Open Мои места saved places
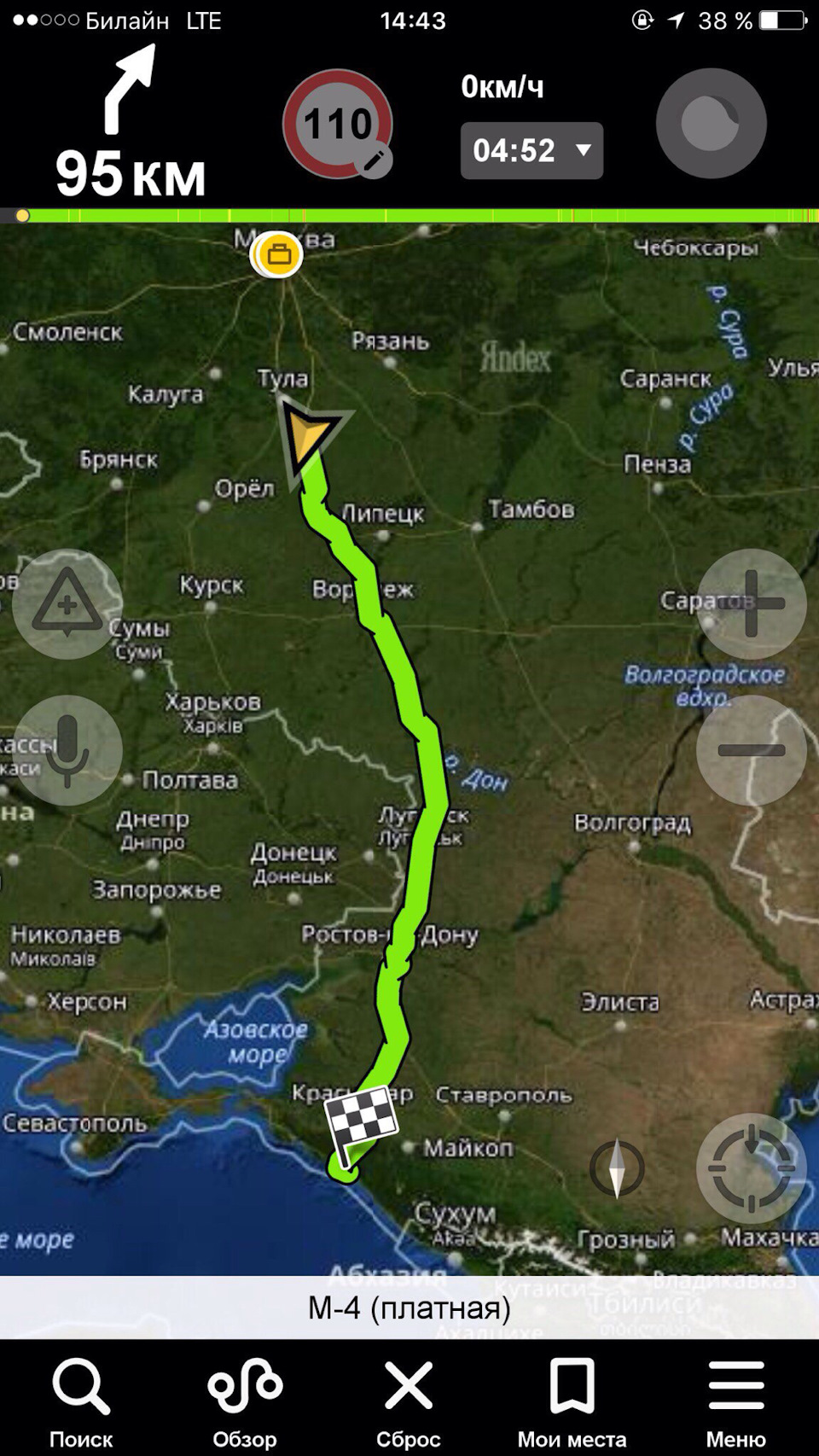The height and width of the screenshot is (1456, 819). tap(572, 1401)
